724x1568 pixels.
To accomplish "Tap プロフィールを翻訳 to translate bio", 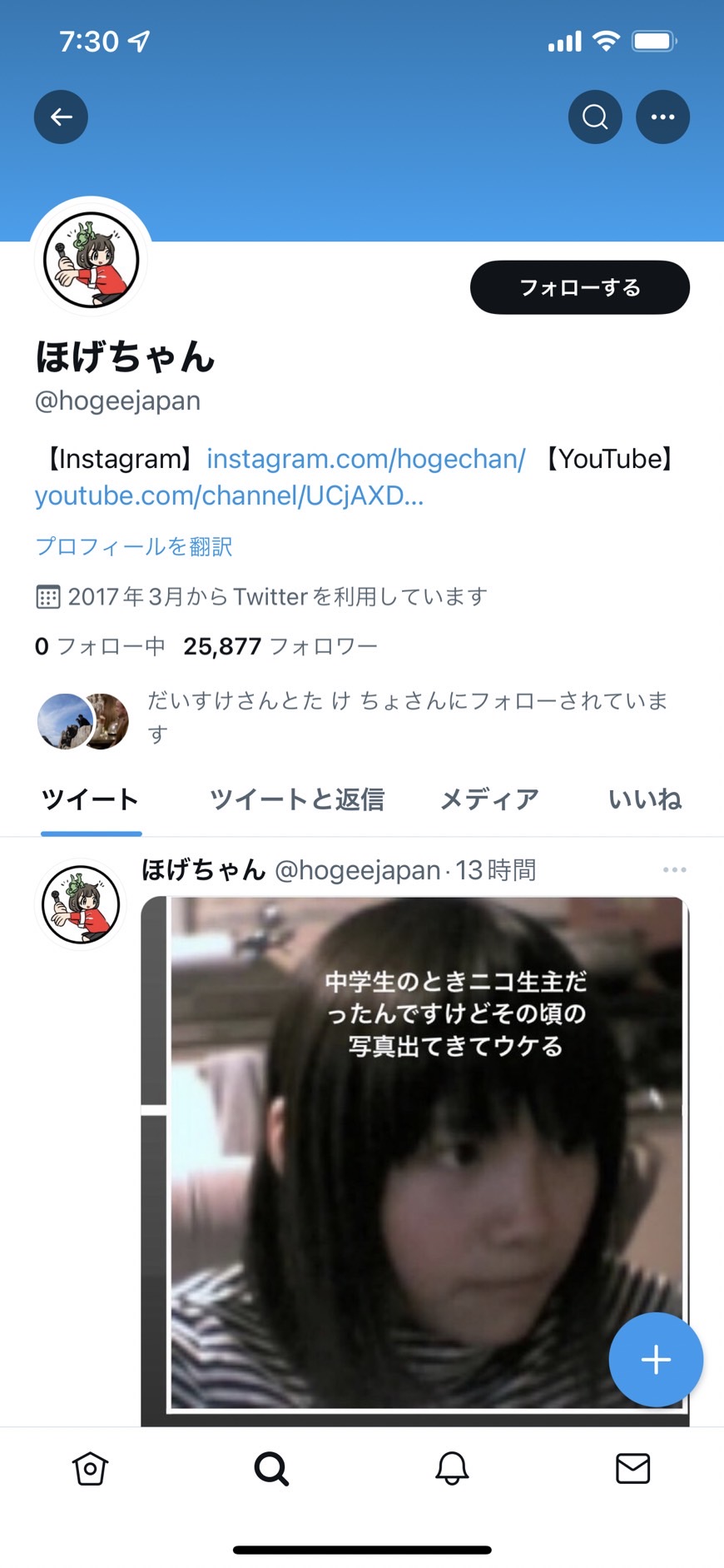I will (x=134, y=546).
